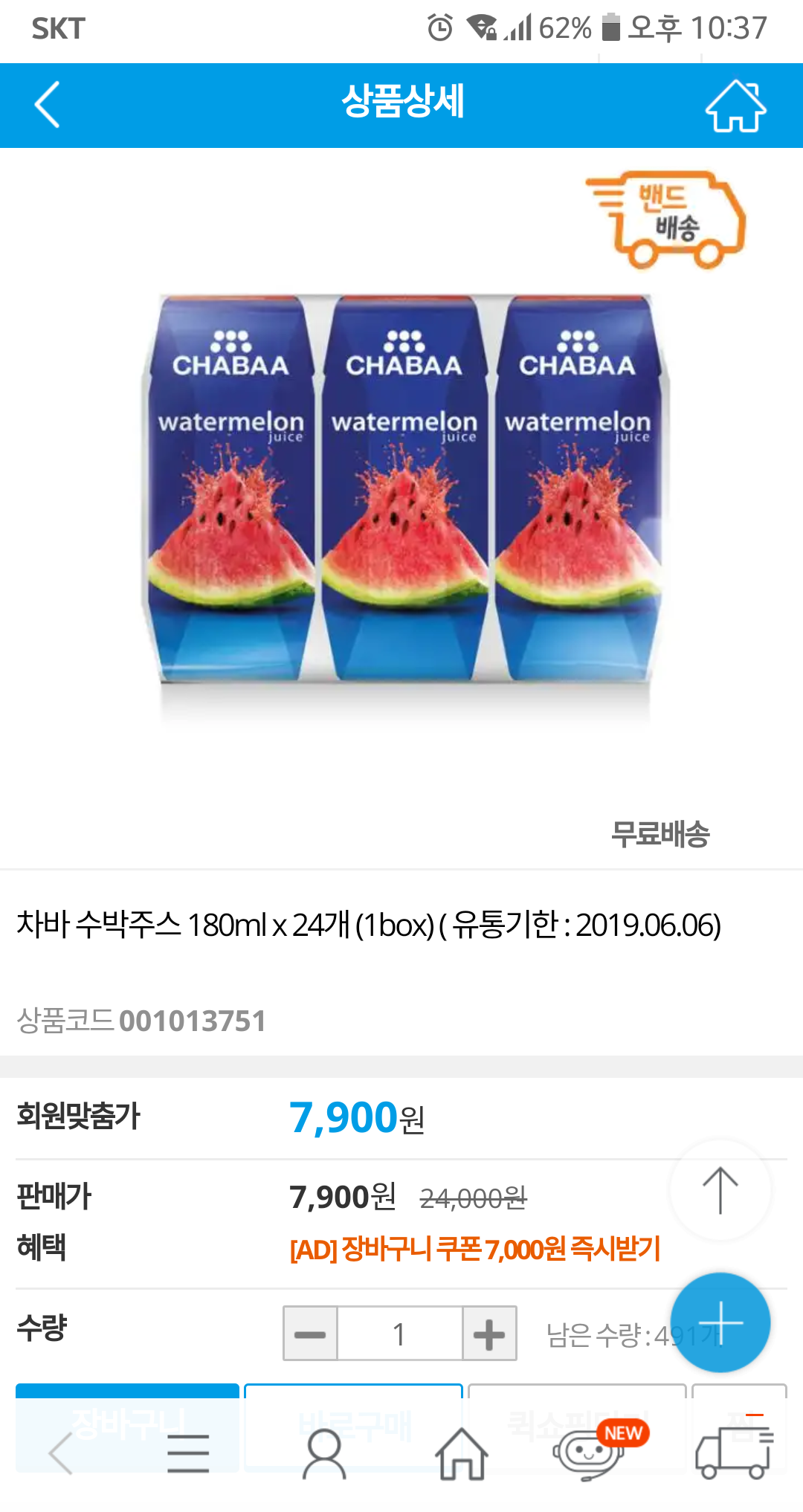Tap the previous arrow in bottom bar

pos(61,1453)
